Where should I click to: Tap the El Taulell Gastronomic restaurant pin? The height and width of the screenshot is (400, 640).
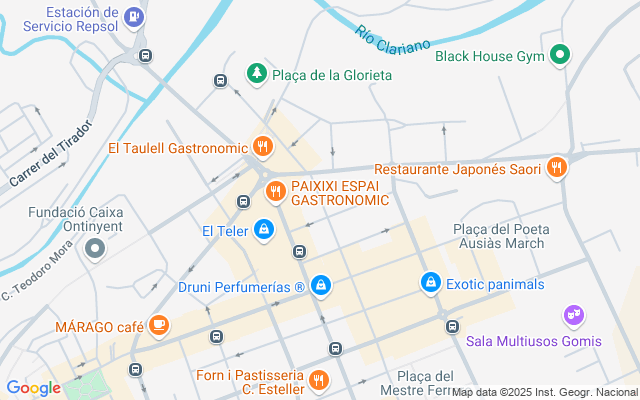(263, 148)
